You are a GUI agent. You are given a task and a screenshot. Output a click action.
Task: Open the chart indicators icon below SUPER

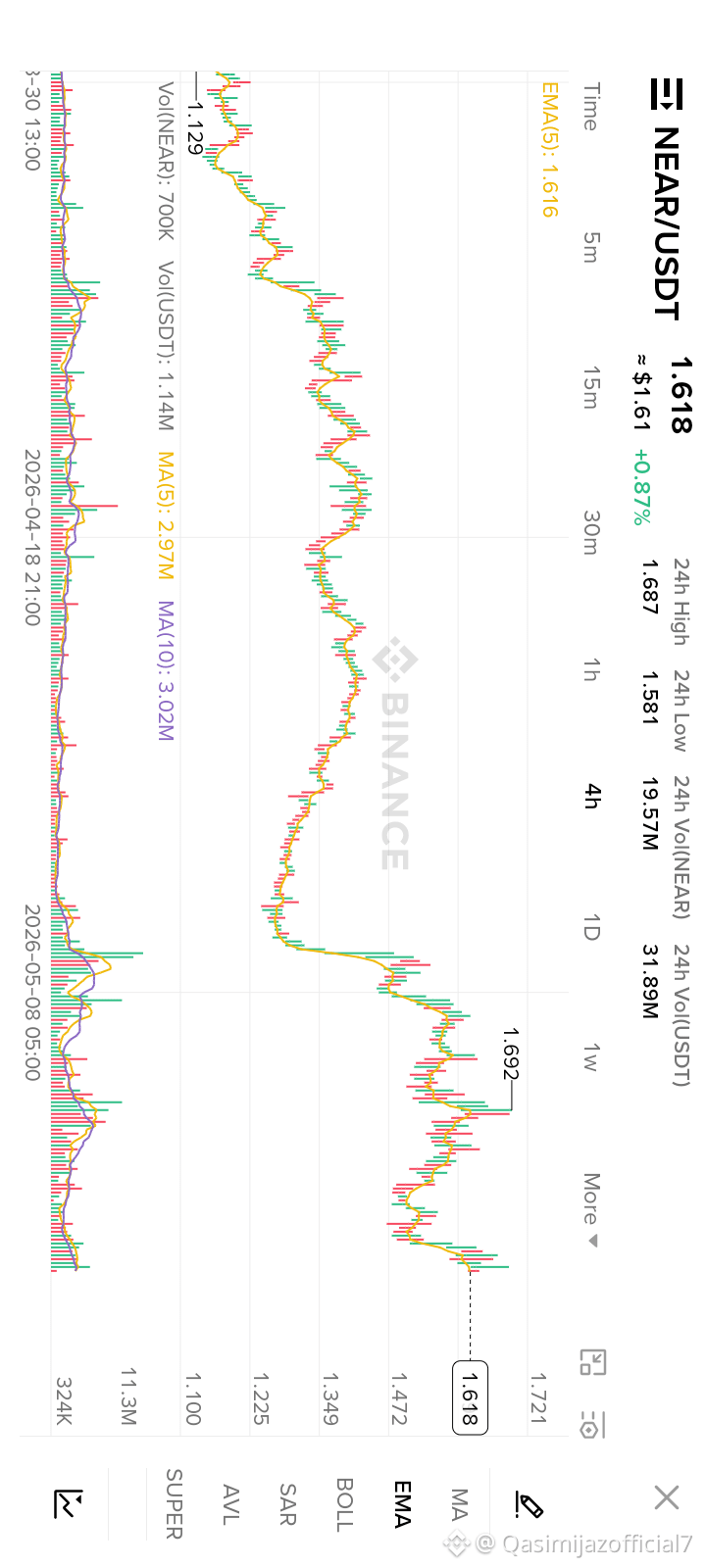click(x=69, y=1503)
